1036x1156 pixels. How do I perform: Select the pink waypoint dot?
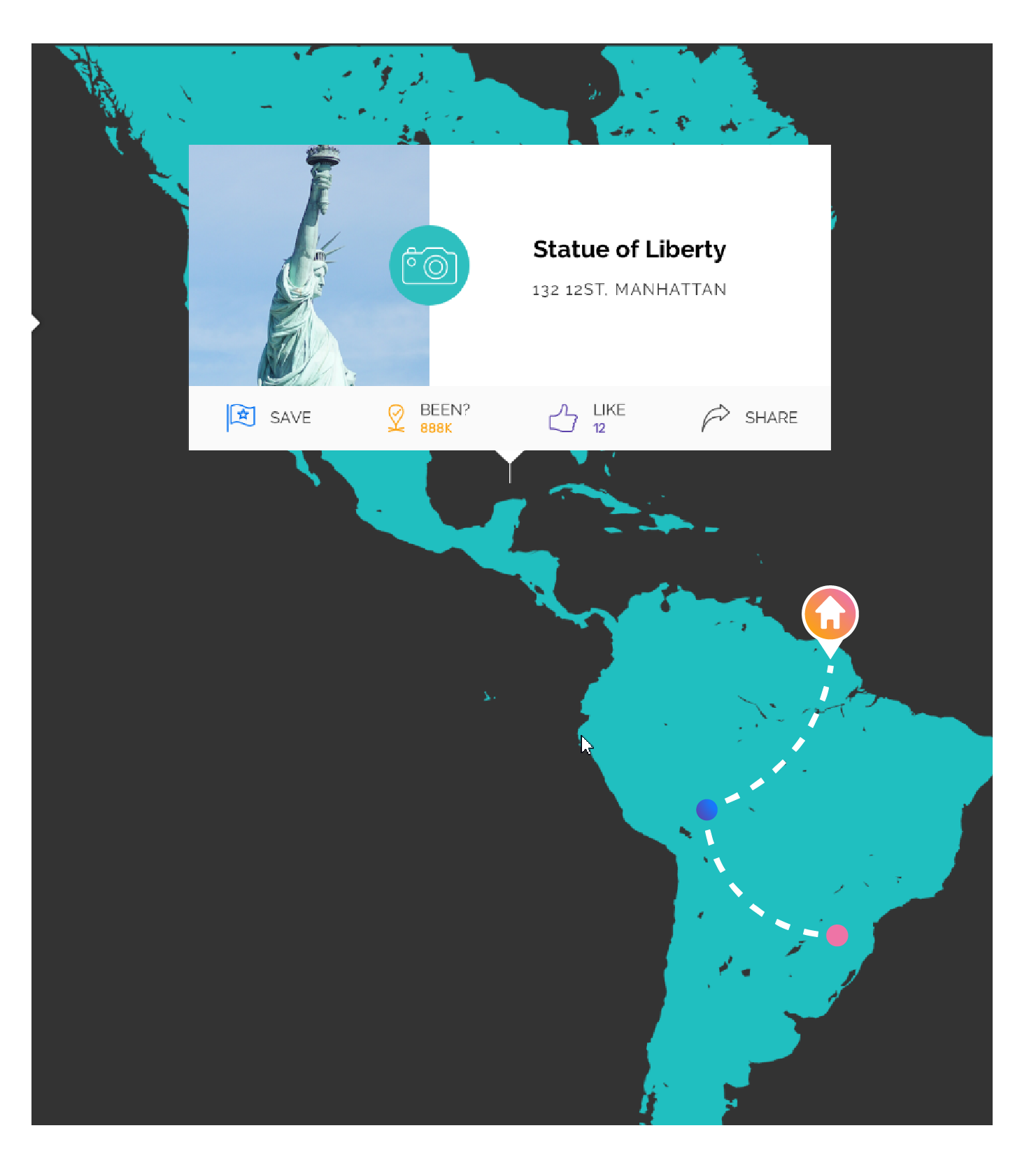click(837, 935)
